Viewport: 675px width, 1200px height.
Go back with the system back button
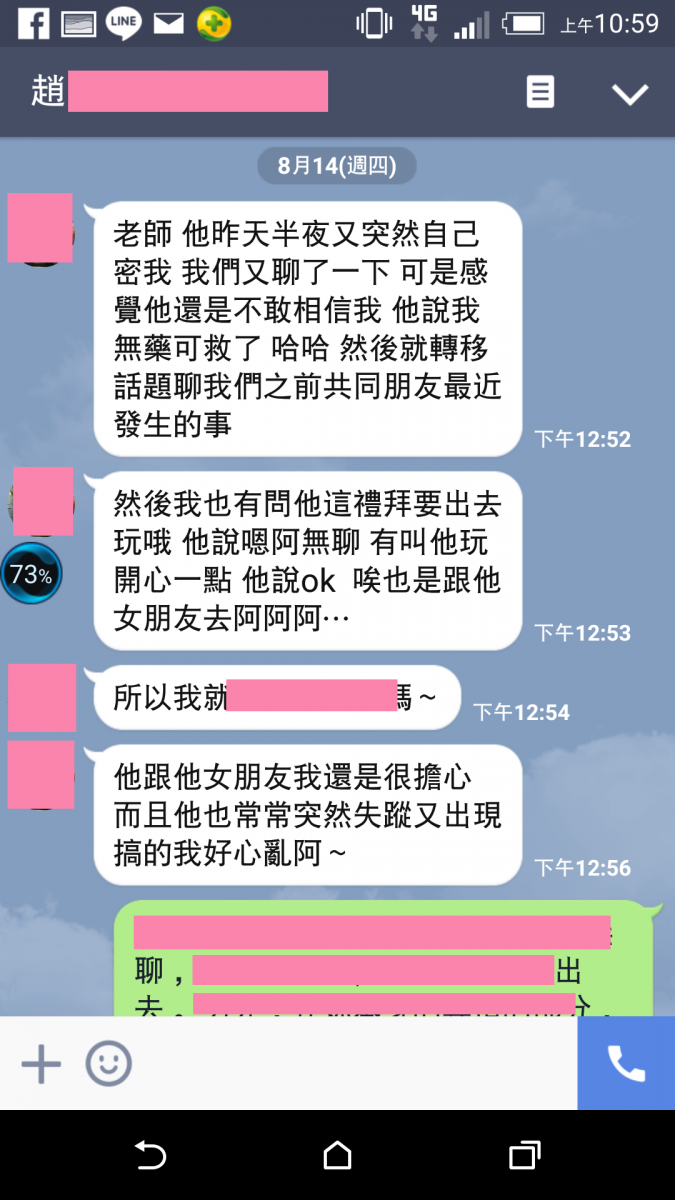(x=150, y=1157)
